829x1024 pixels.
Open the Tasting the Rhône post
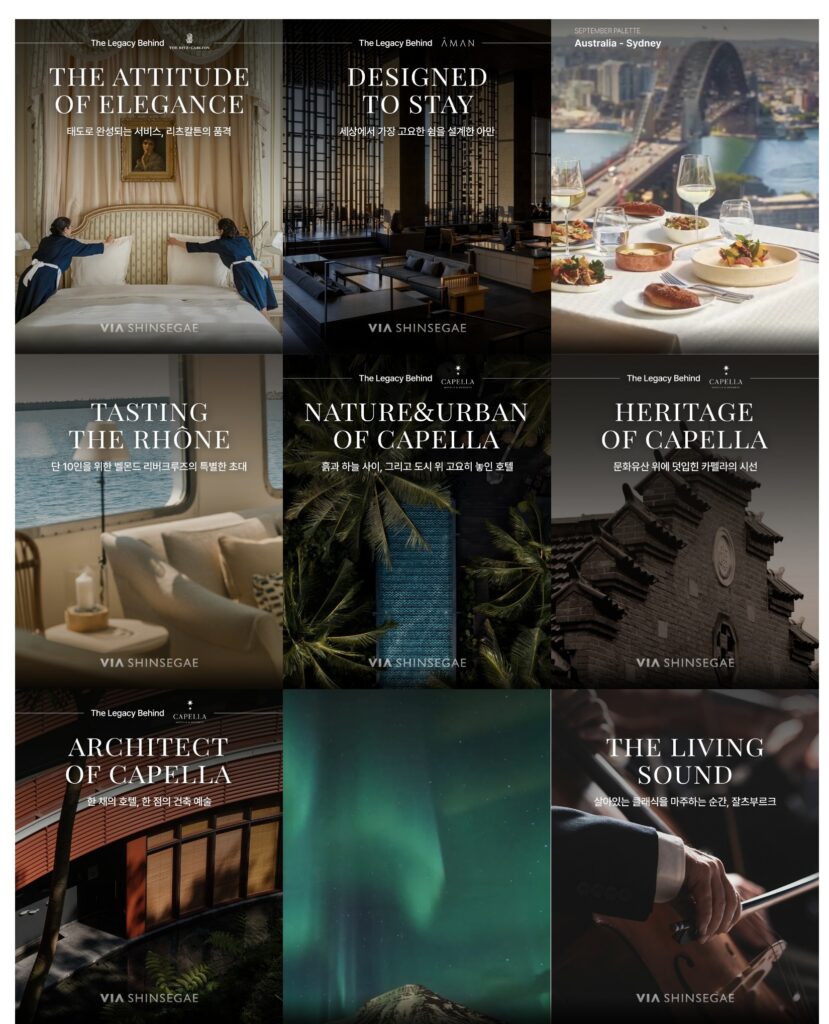148,521
